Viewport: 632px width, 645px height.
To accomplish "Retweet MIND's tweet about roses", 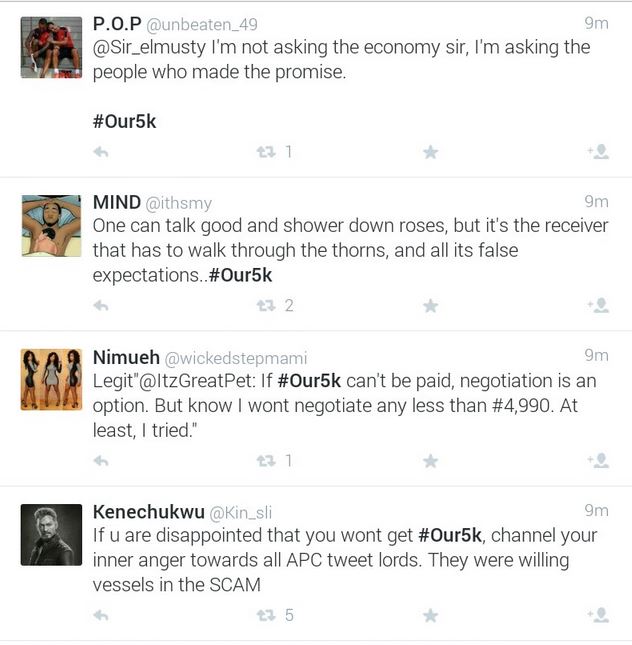I will point(266,306).
